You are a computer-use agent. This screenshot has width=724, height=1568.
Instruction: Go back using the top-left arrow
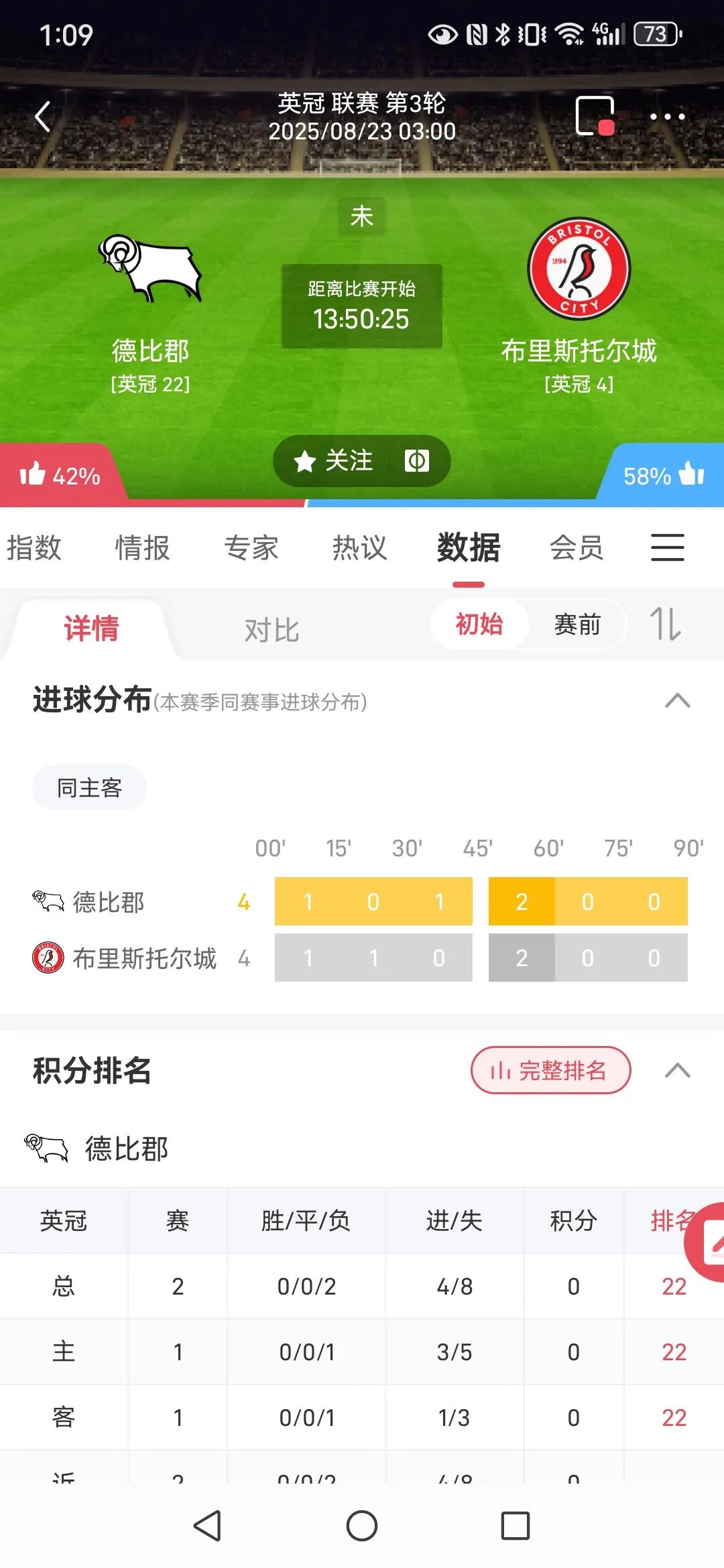coord(43,117)
